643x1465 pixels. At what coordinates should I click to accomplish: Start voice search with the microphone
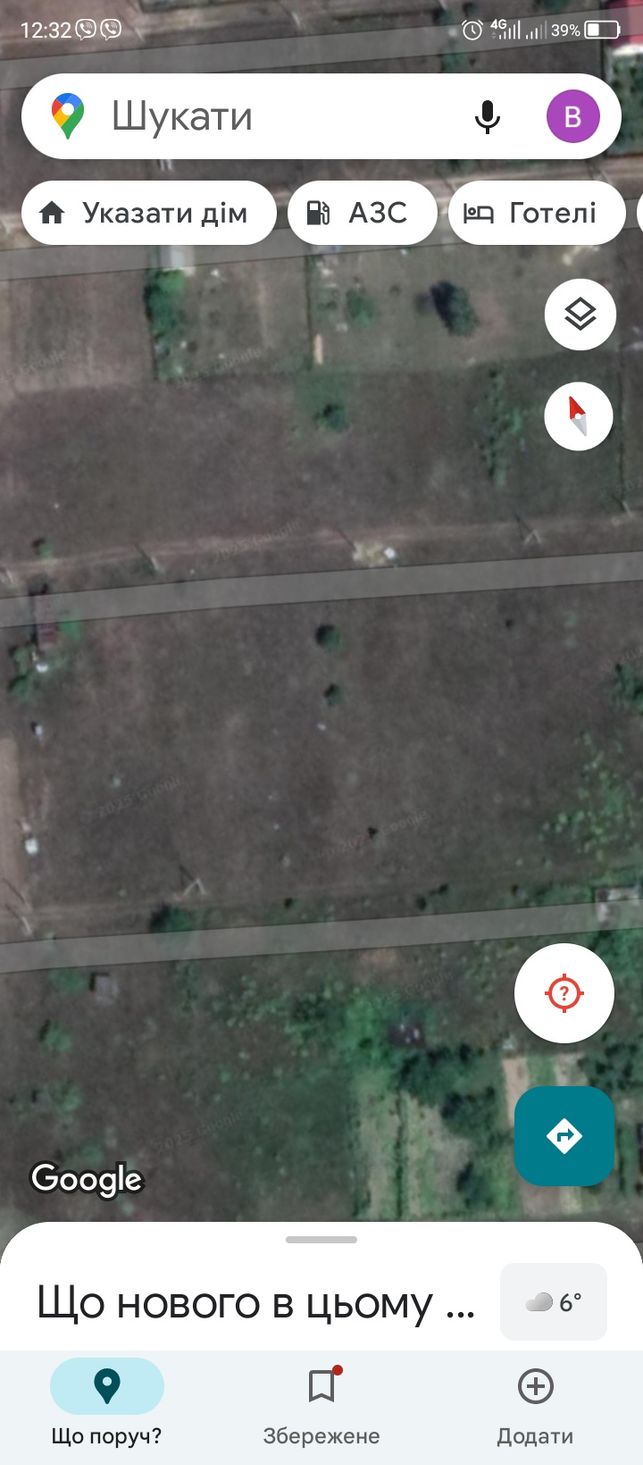487,117
